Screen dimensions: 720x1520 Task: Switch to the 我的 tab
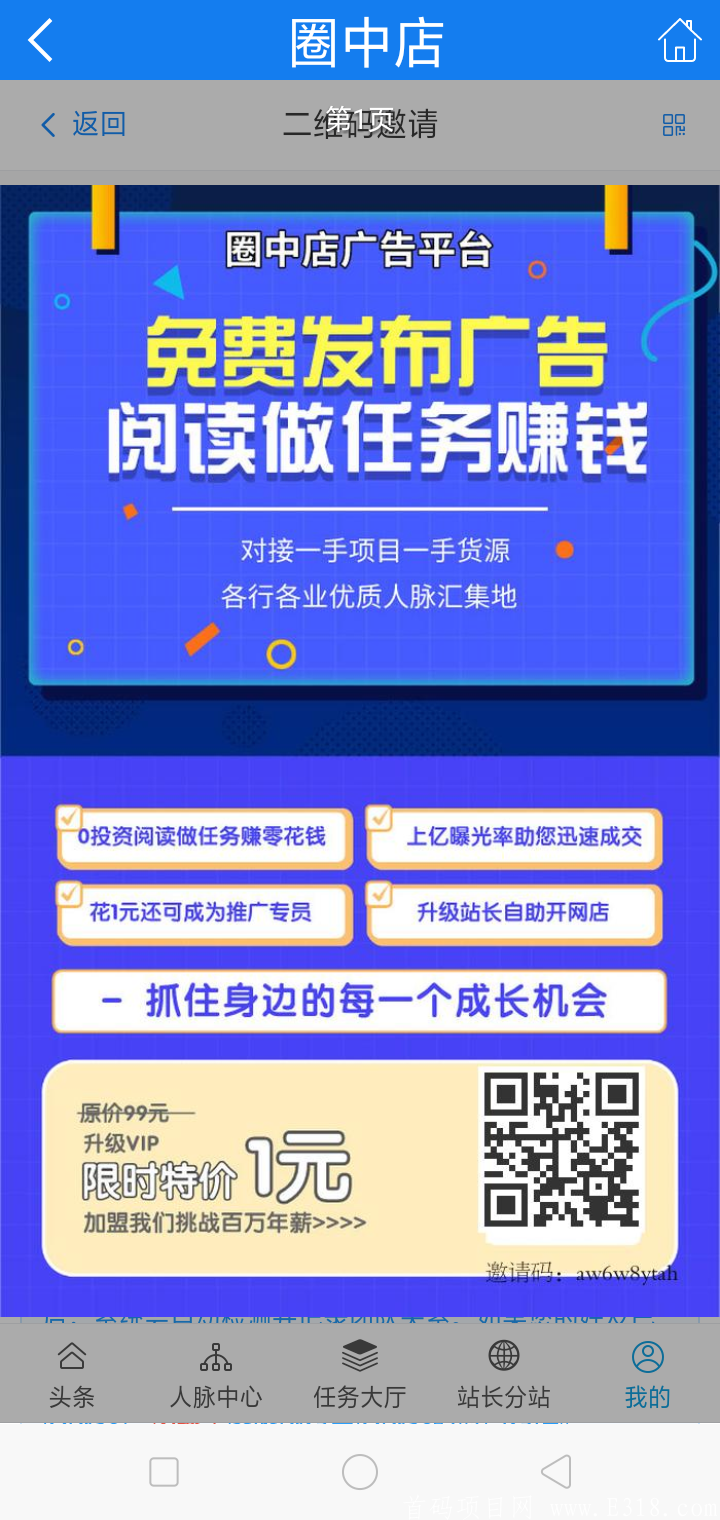click(x=647, y=1376)
